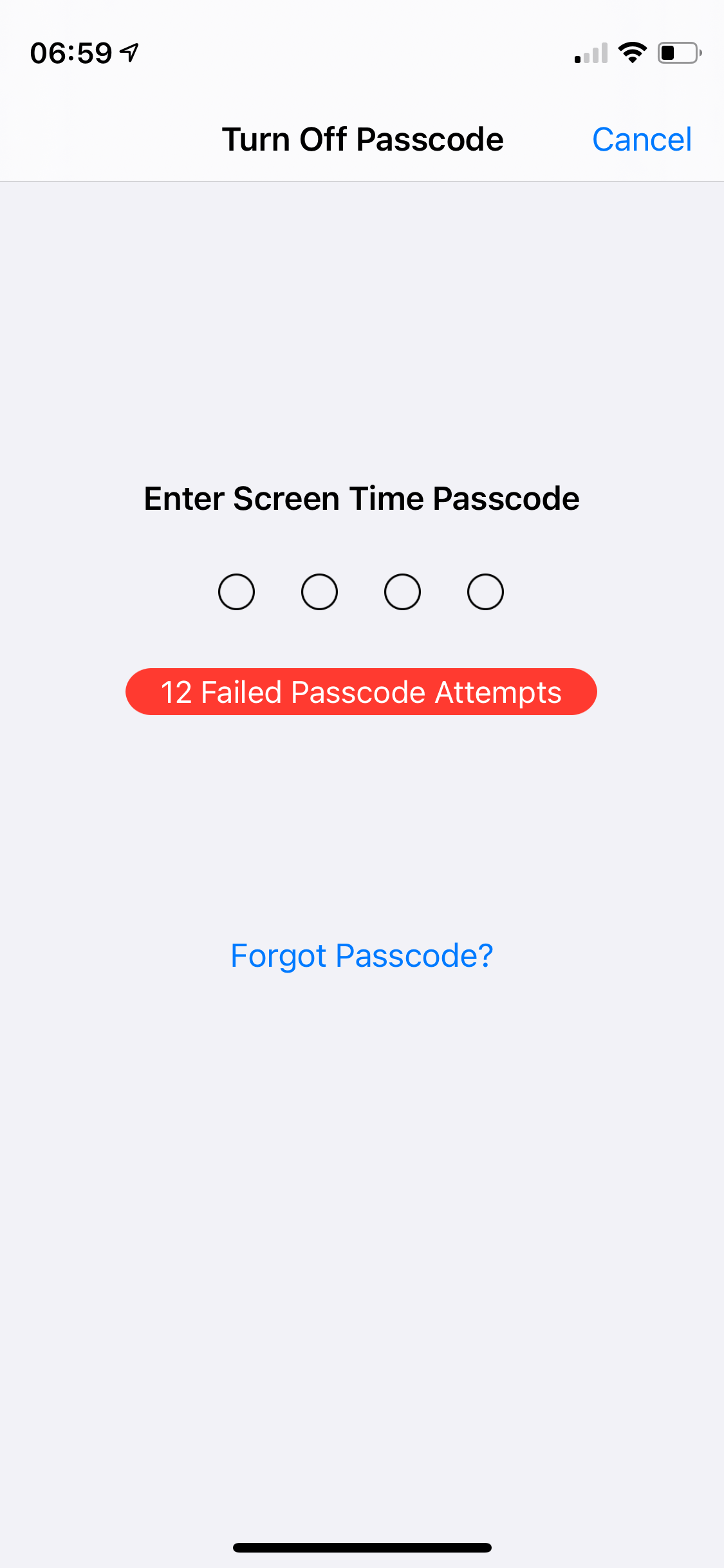The image size is (724, 1568).
Task: Select the fourth passcode entry circle
Action: pos(485,591)
